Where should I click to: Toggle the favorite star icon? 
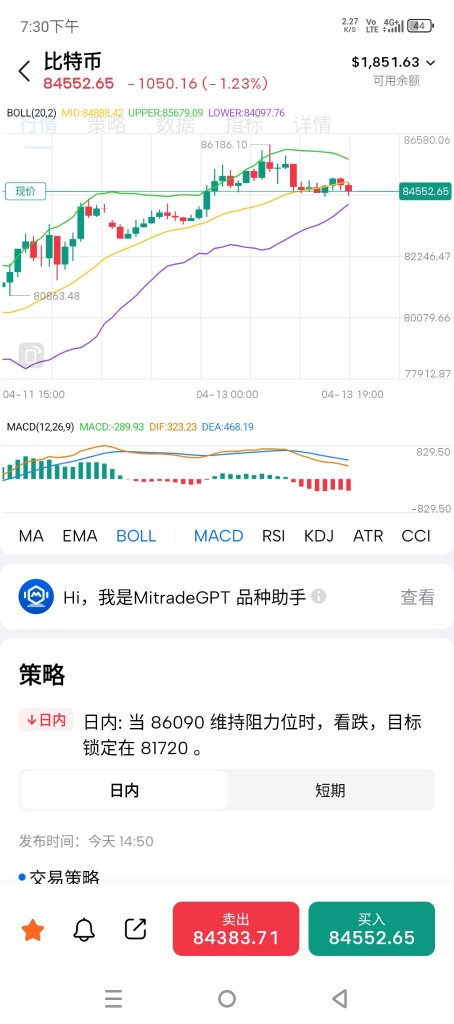(x=33, y=929)
